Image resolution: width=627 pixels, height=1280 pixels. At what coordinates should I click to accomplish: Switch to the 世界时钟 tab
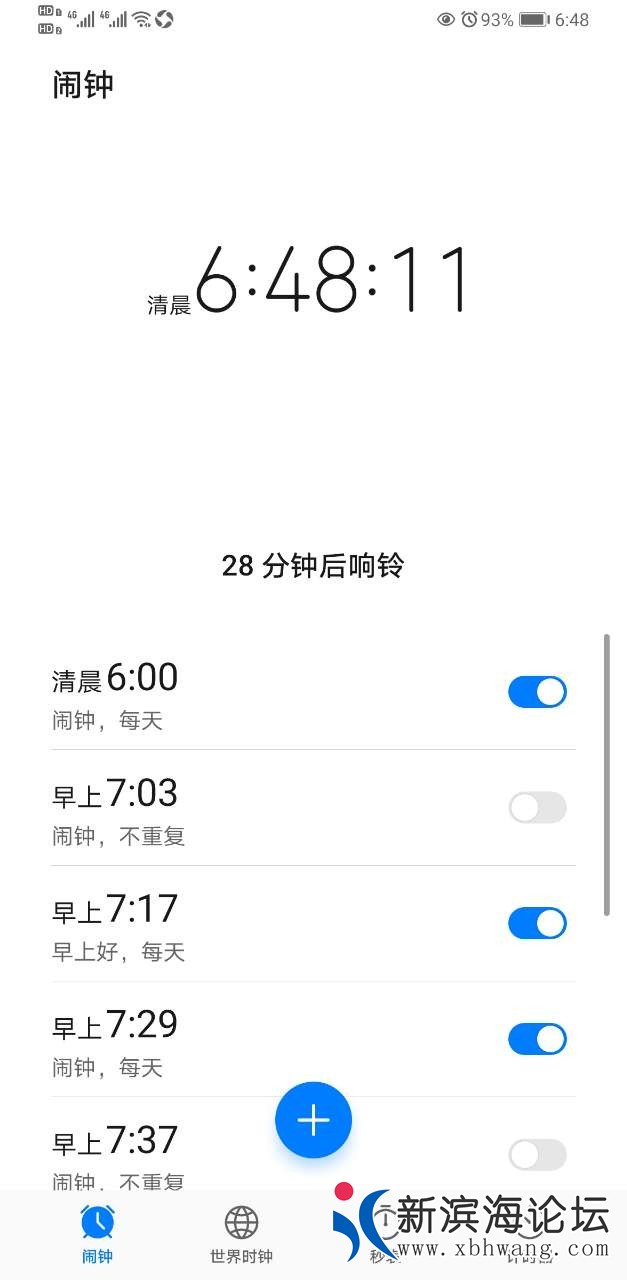pyautogui.click(x=241, y=1234)
